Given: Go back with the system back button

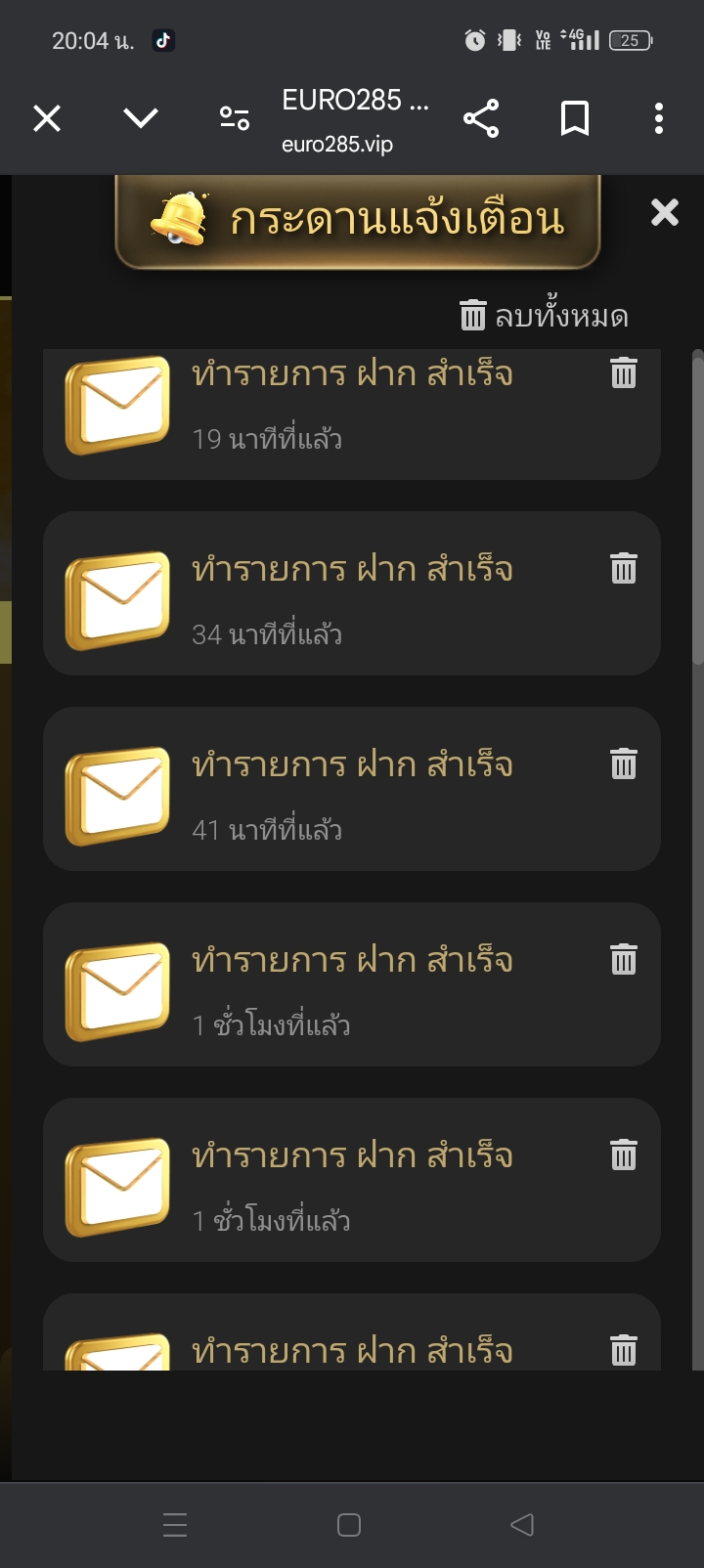Looking at the screenshot, I should tap(522, 1524).
